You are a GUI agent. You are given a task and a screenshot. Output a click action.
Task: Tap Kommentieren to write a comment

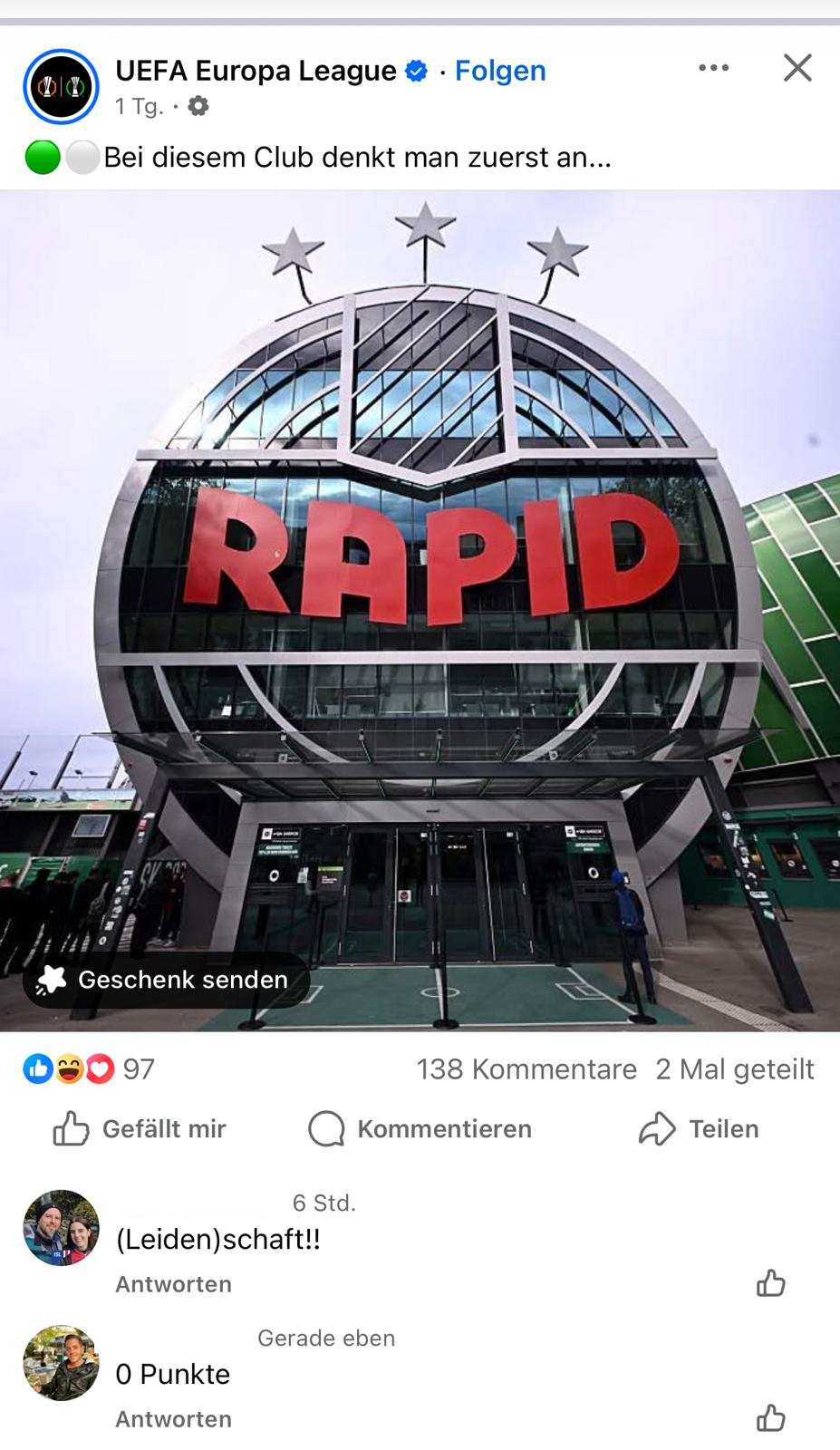(x=420, y=1129)
